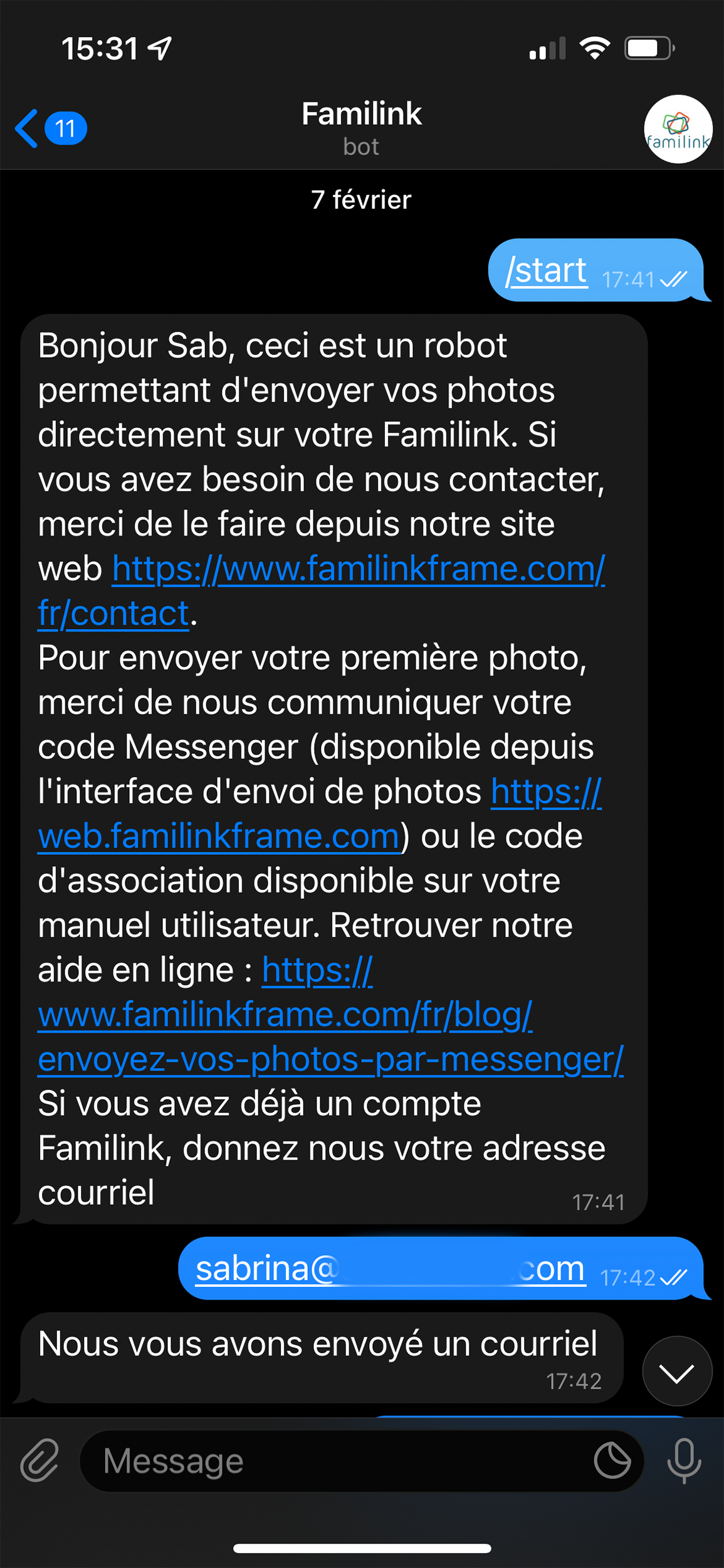Screen dimensions: 724x1568
Task: Tap the scroll-down chevron button
Action: pyautogui.click(x=676, y=1371)
